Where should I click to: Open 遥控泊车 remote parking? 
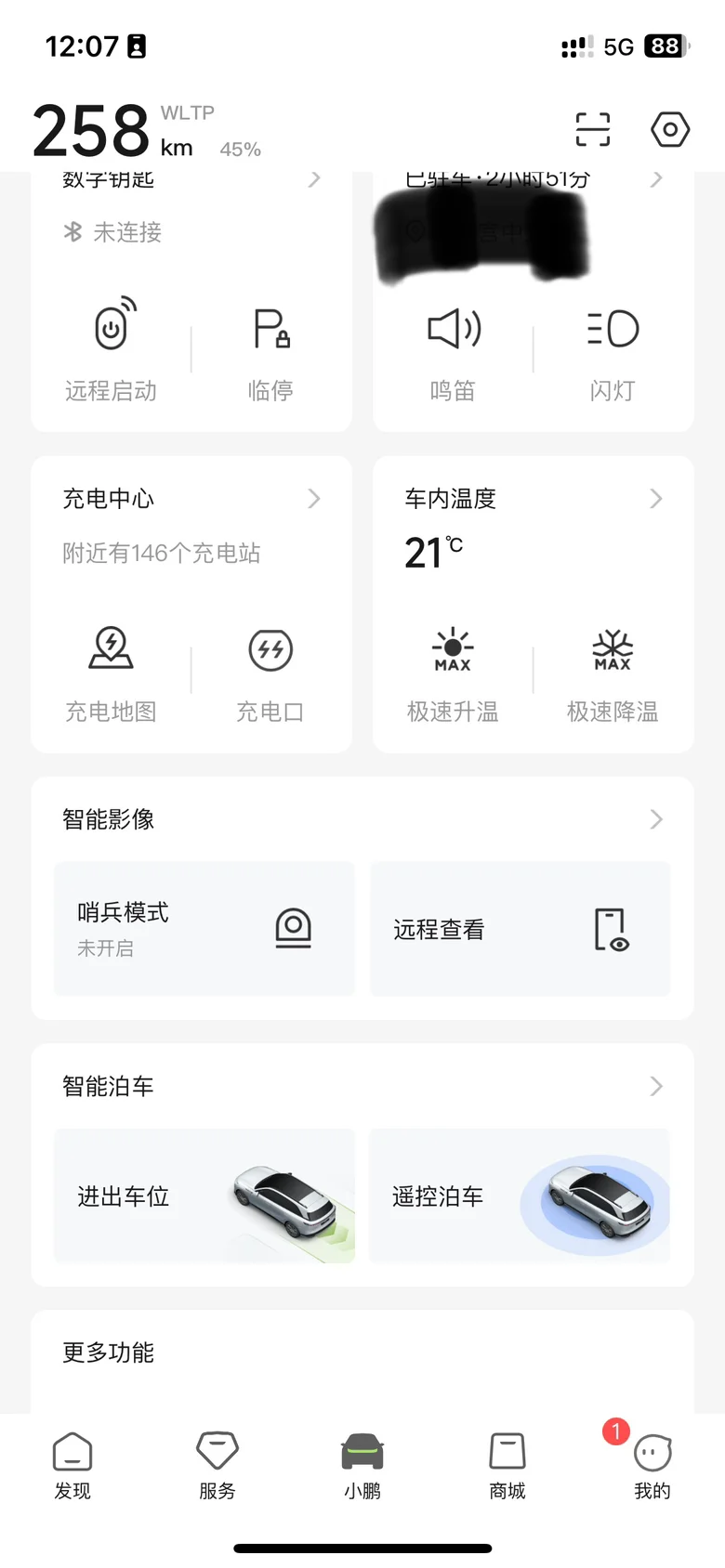(x=520, y=1196)
